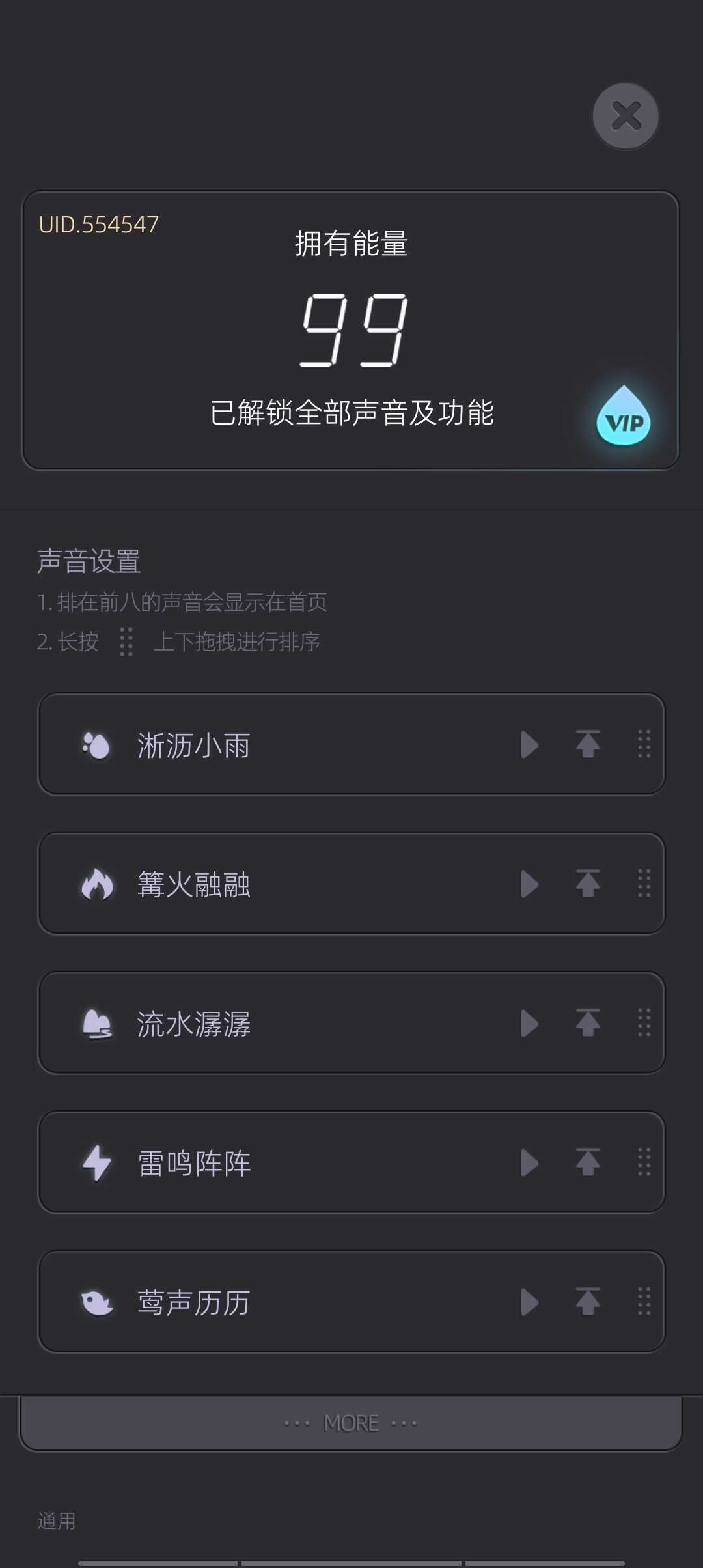Screen dimensions: 703x1568
Task: Play the 莺声历历 sound preview
Action: (530, 1302)
